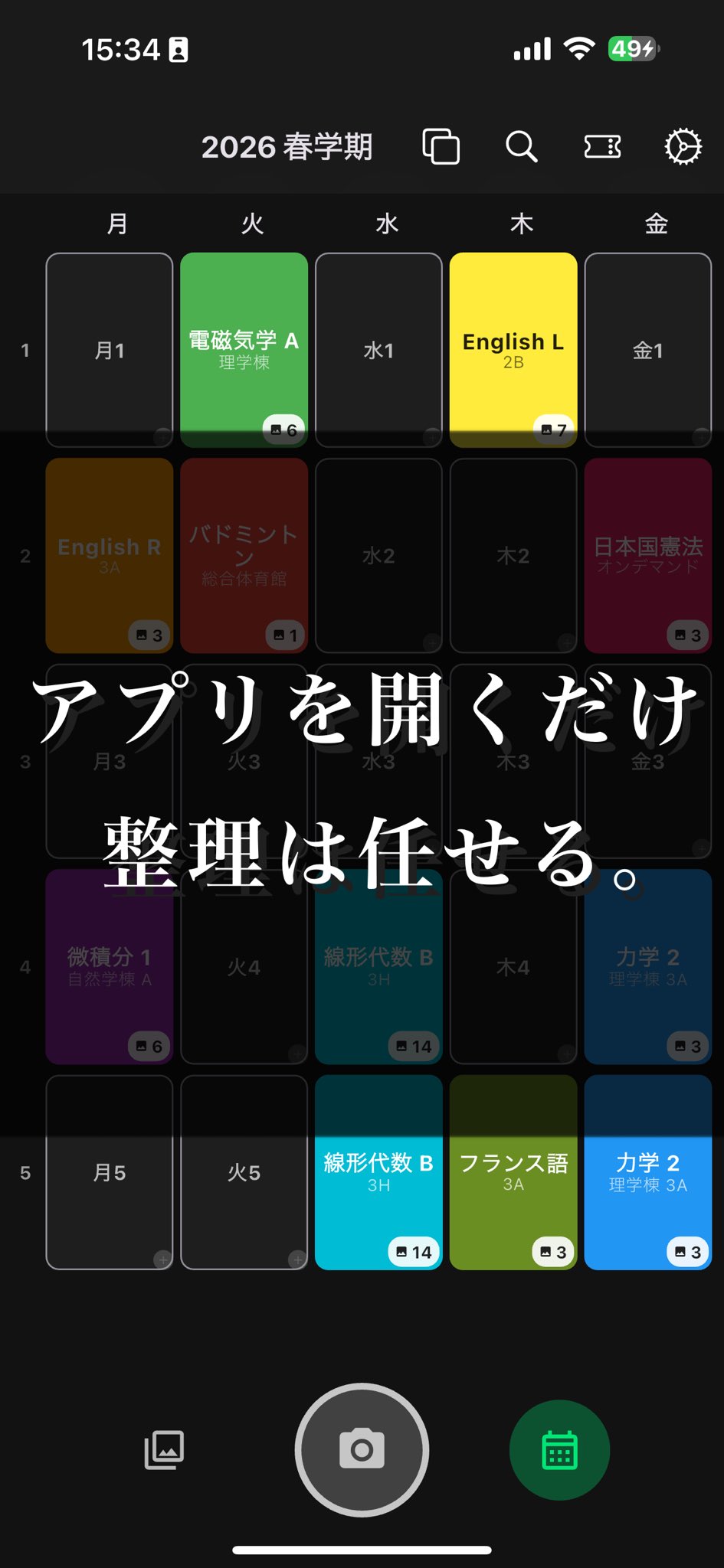
Task: Open the green calendar button
Action: tap(559, 1449)
